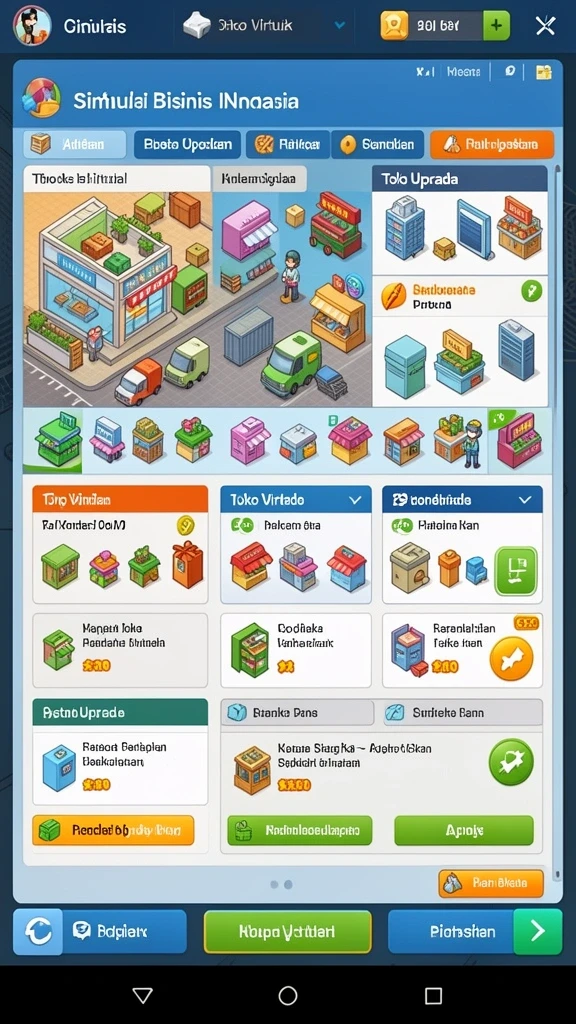This screenshot has width=576, height=1024.
Task: Open the Codiaka store item card
Action: click(296, 650)
